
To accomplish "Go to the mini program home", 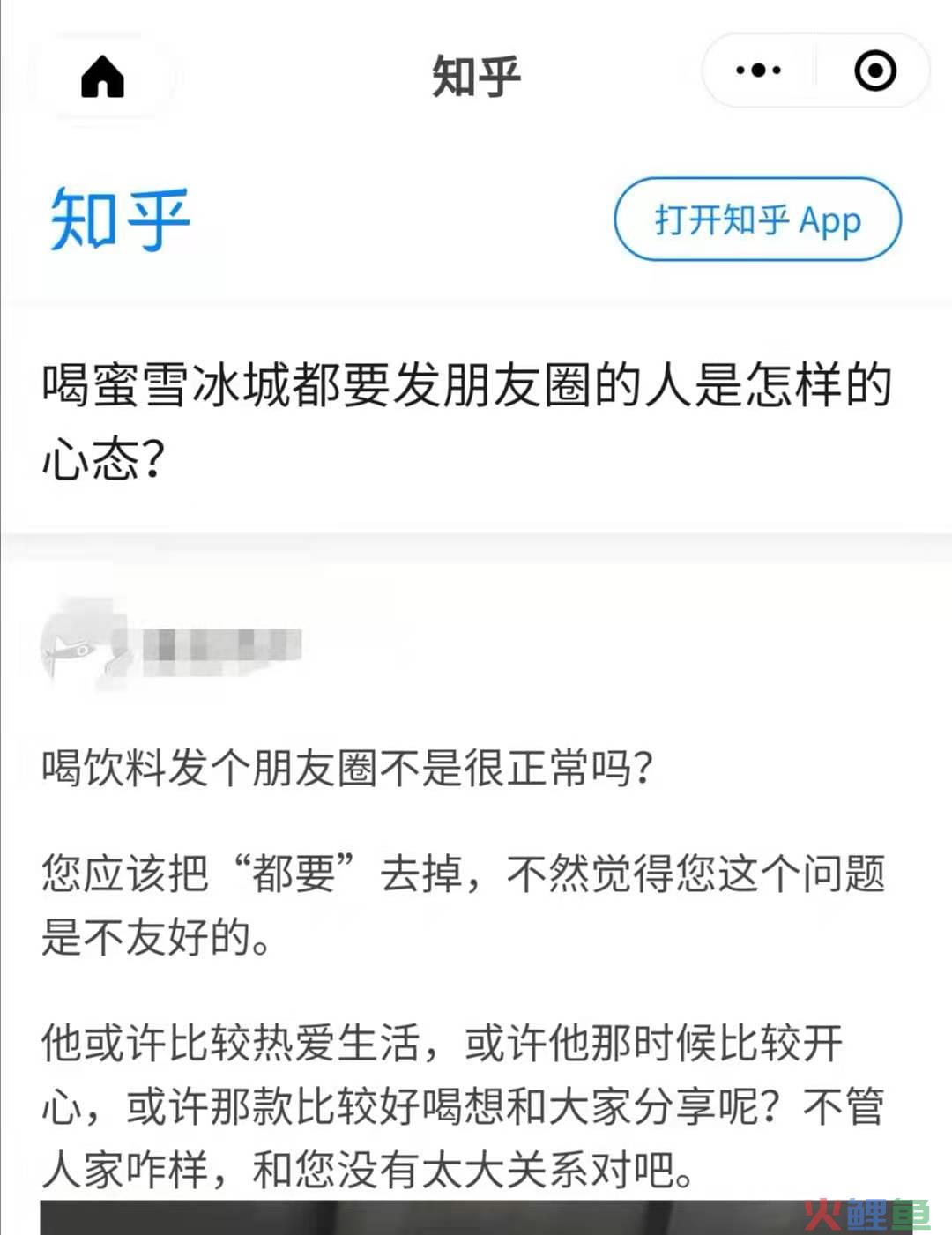I will pos(102,76).
